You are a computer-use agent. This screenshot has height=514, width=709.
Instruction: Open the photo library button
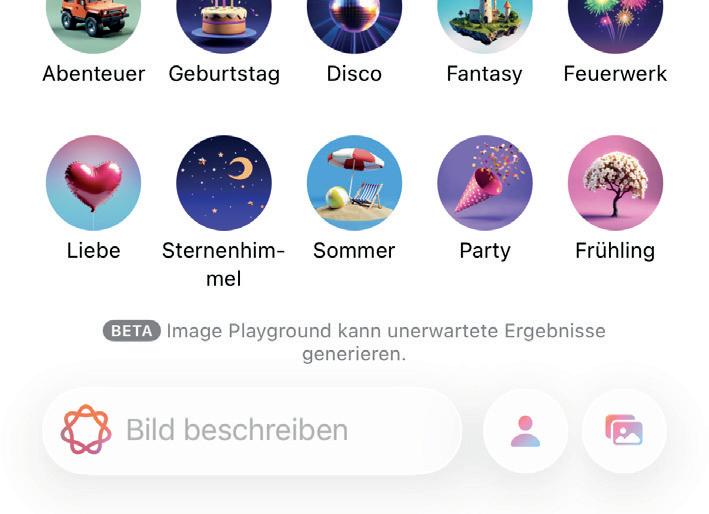[x=624, y=430]
